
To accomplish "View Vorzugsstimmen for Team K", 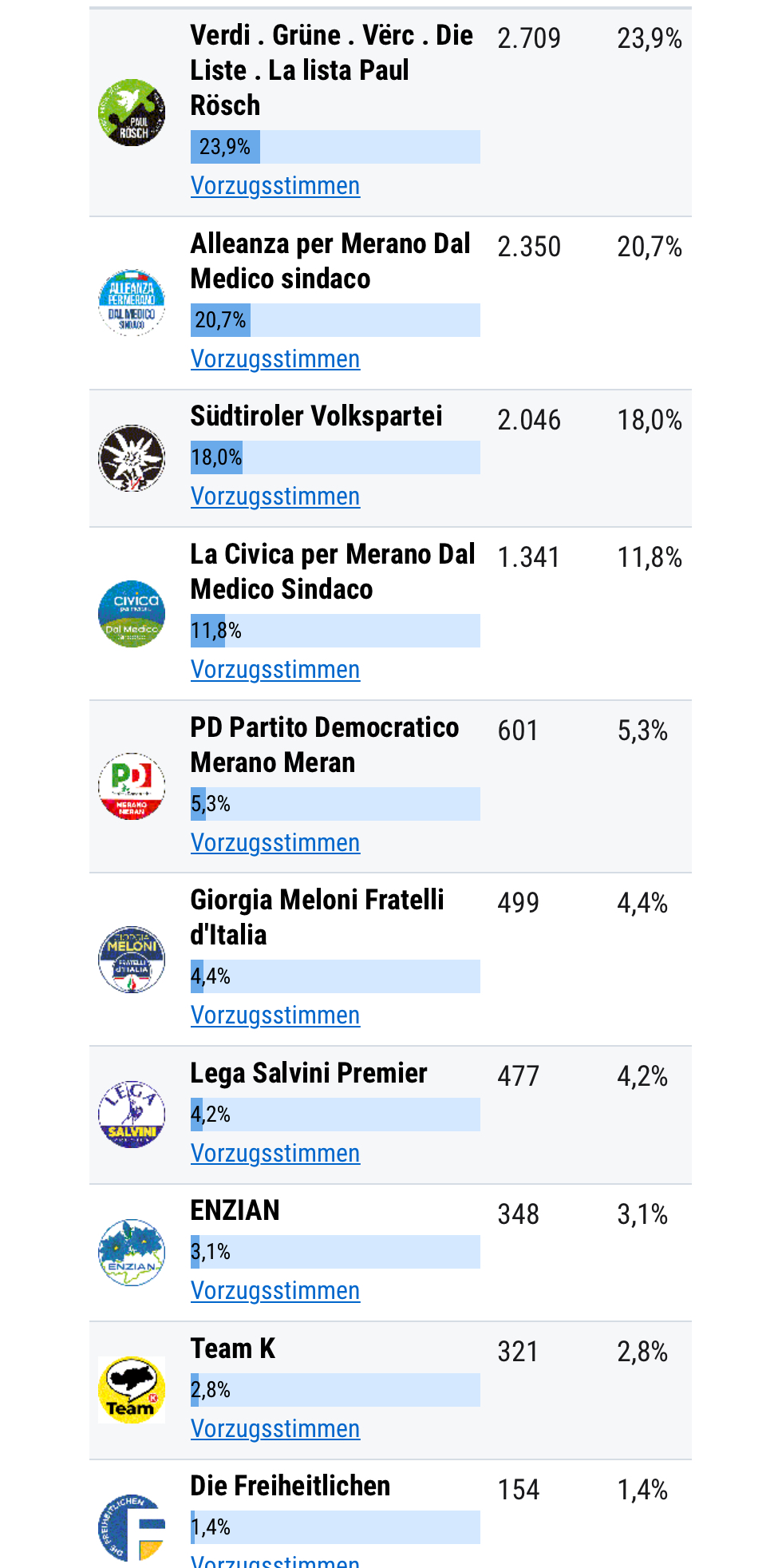I will (275, 1429).
